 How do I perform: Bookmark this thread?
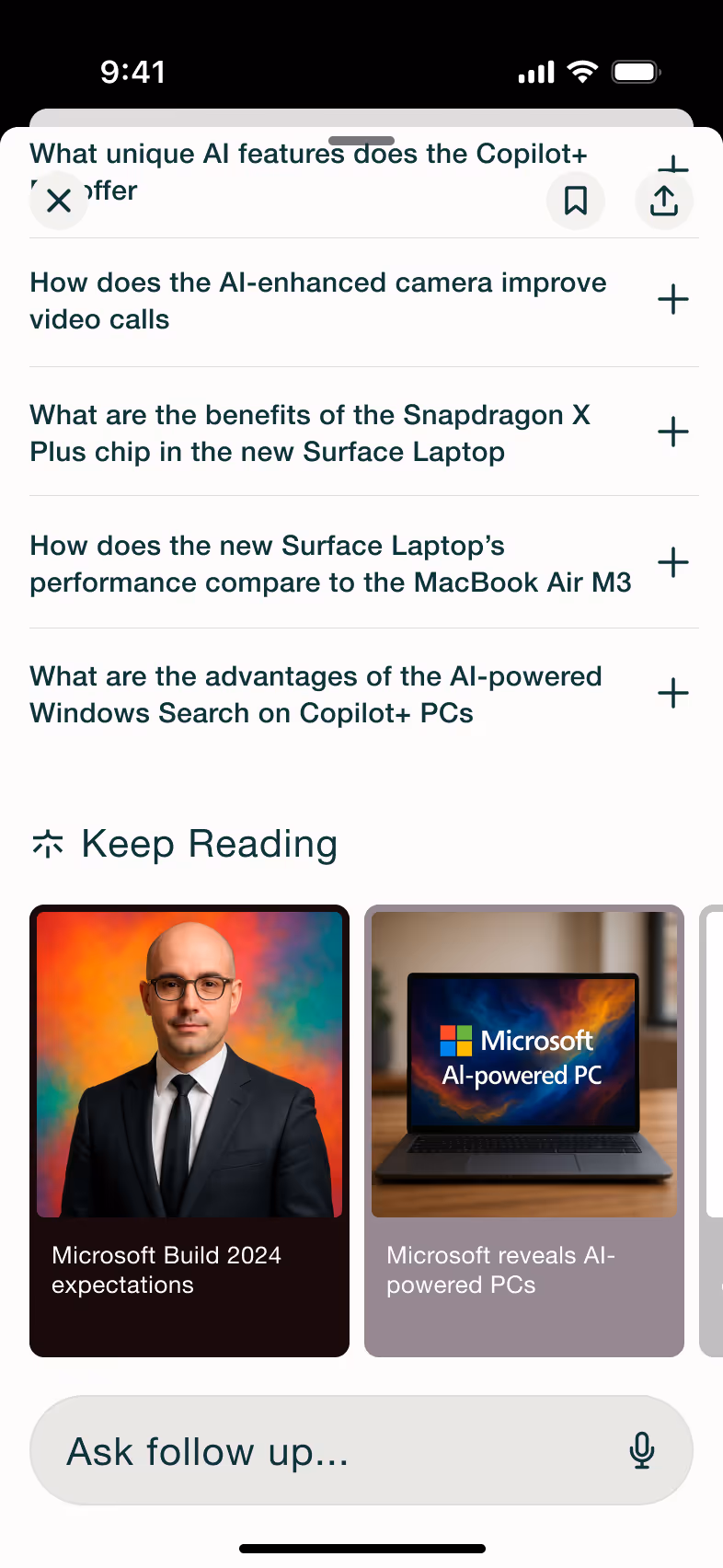click(576, 200)
